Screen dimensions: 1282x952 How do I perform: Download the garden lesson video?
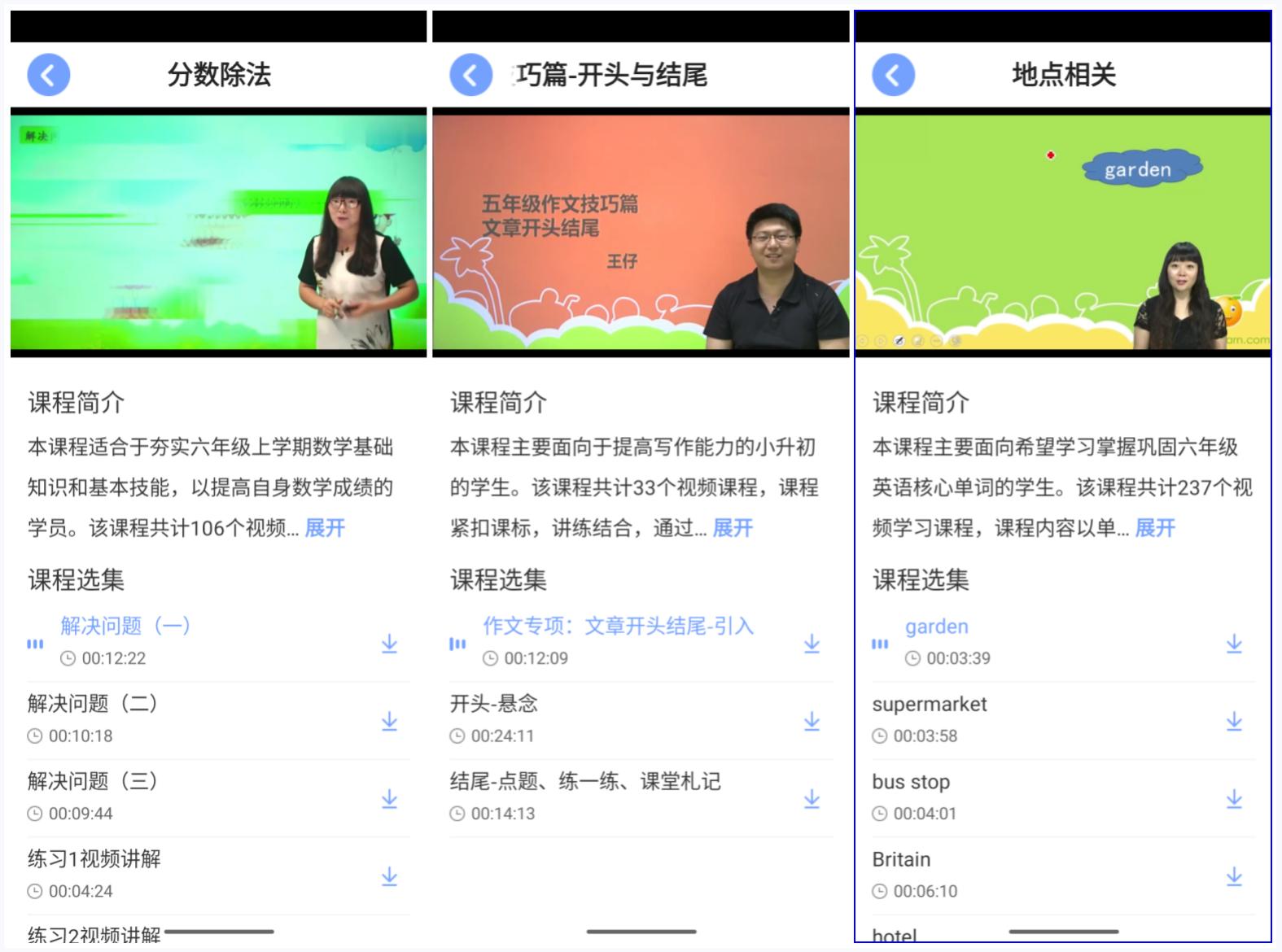[1234, 644]
